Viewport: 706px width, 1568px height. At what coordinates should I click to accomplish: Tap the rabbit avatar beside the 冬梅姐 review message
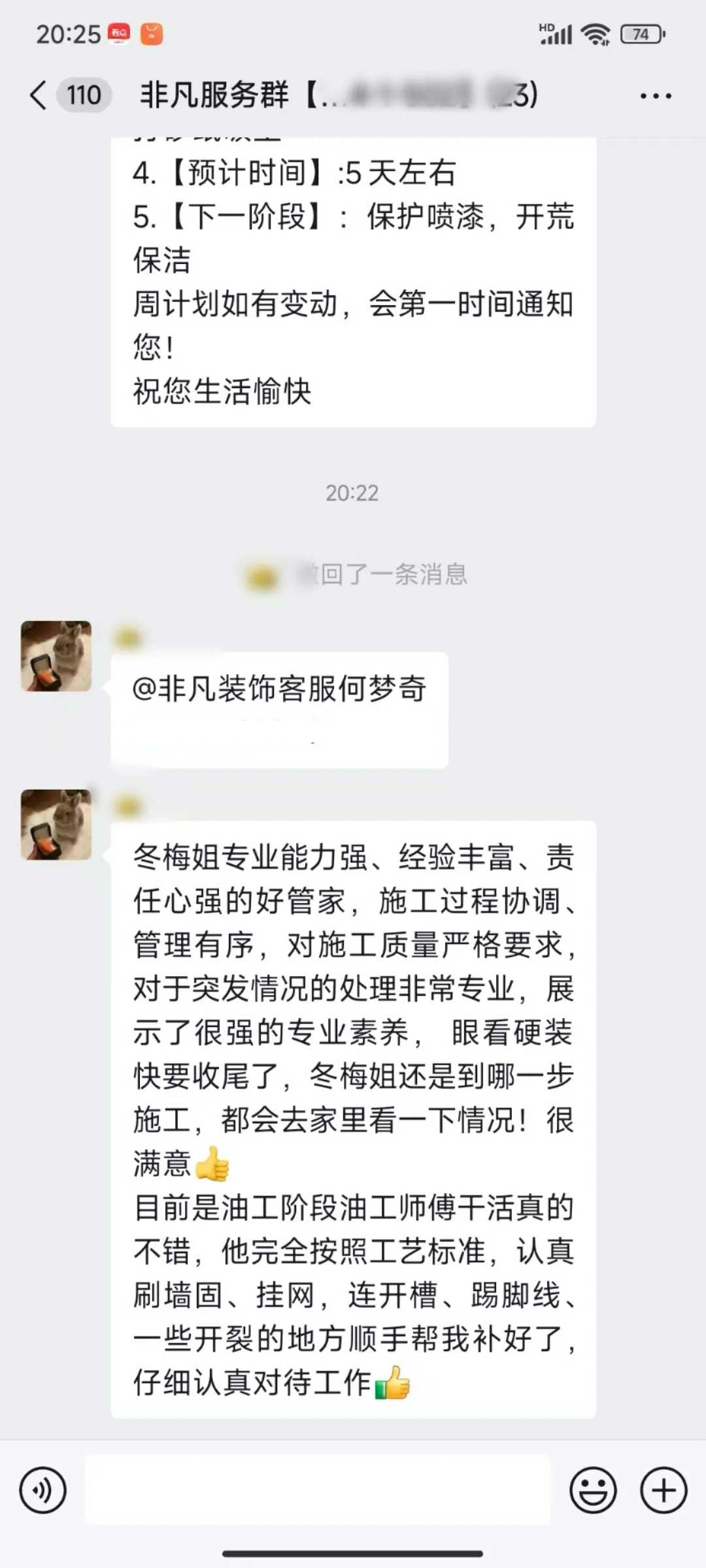click(56, 825)
